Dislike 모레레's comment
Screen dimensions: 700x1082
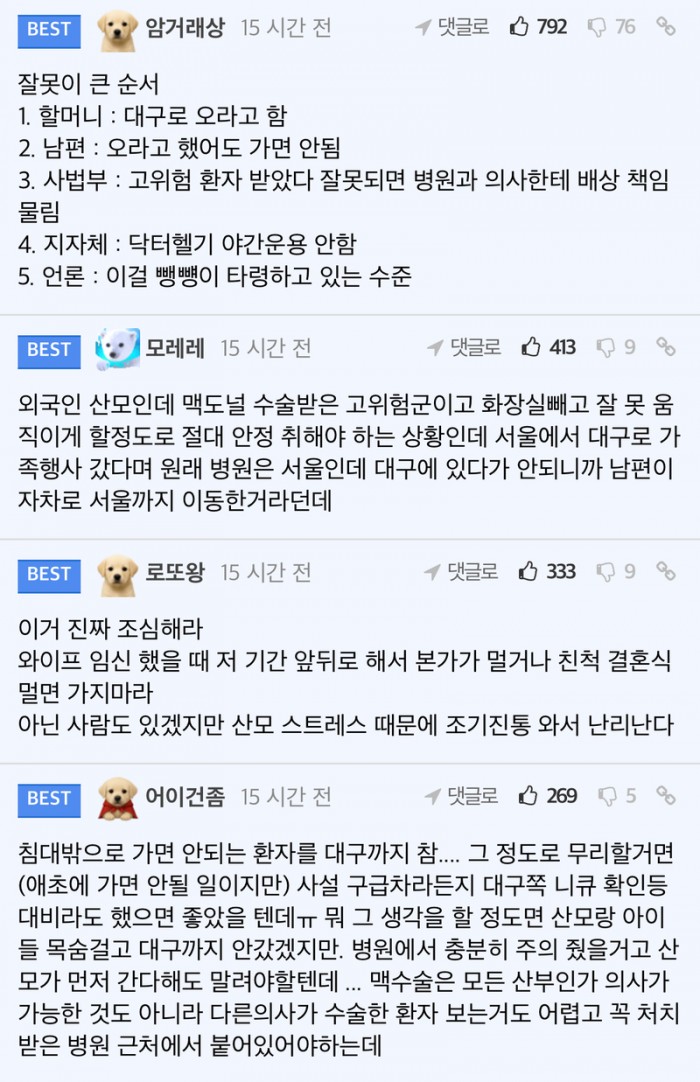point(606,348)
